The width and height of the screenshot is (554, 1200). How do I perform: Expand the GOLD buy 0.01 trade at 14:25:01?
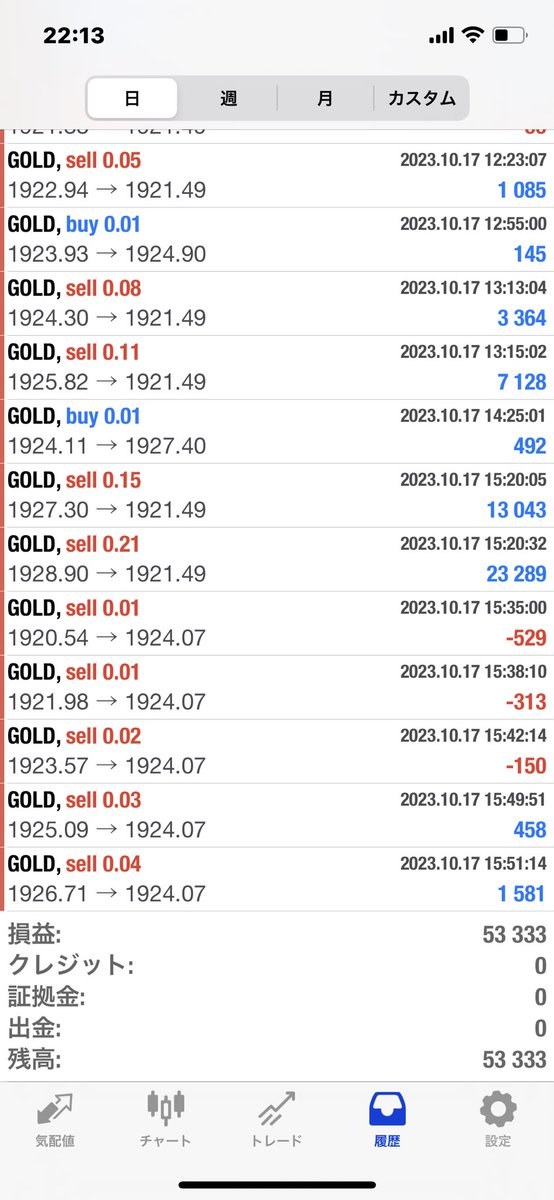pos(277,432)
